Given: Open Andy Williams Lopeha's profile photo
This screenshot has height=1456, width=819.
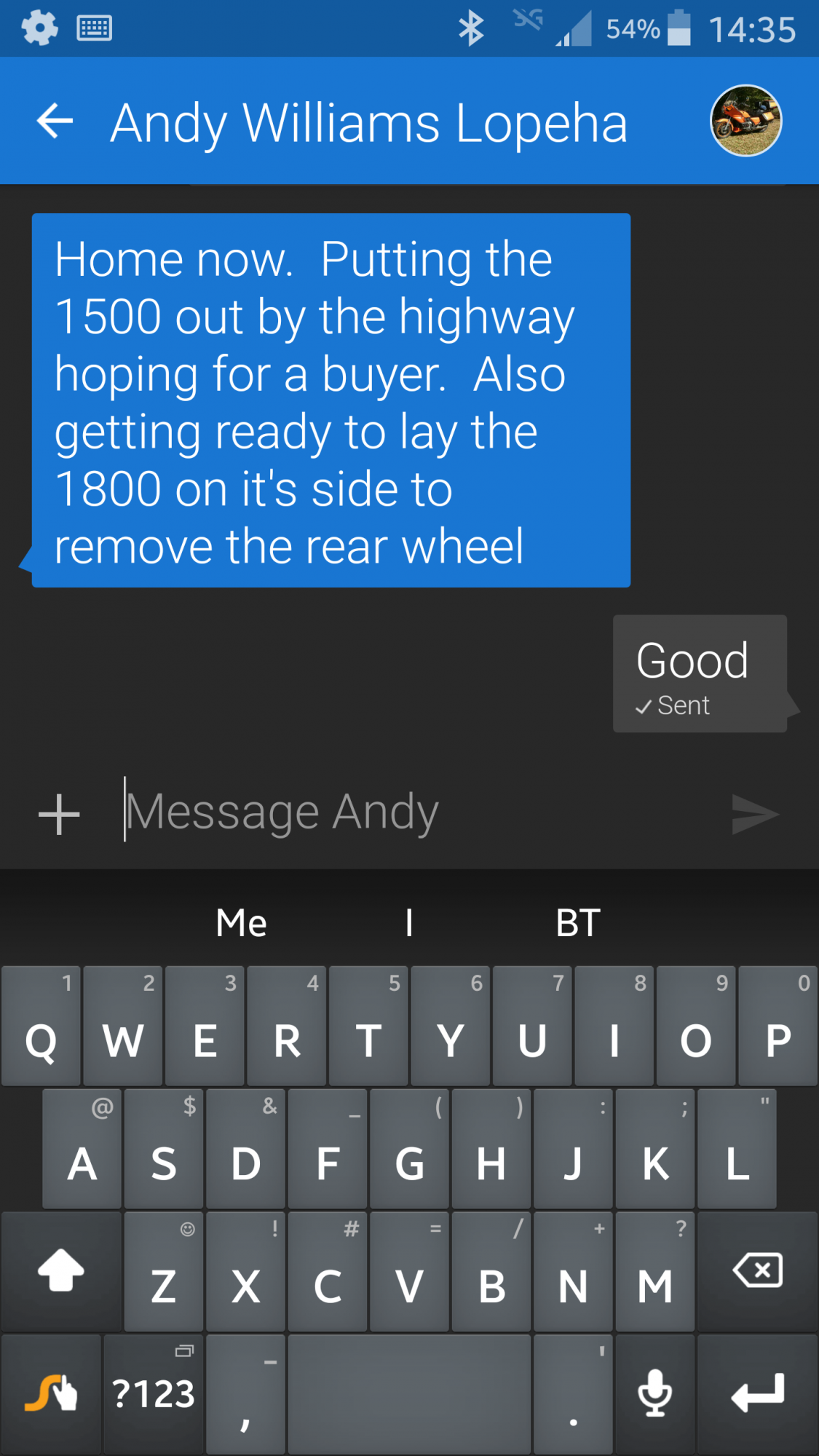Looking at the screenshot, I should (745, 121).
